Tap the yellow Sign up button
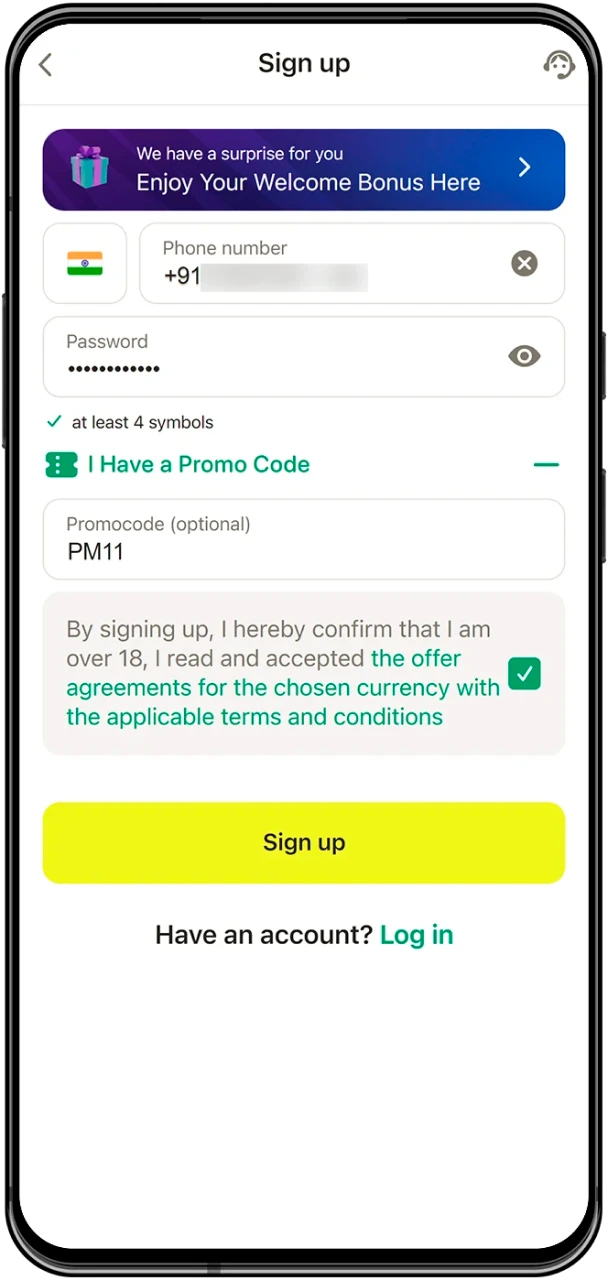This screenshot has height=1280, width=608. point(304,842)
